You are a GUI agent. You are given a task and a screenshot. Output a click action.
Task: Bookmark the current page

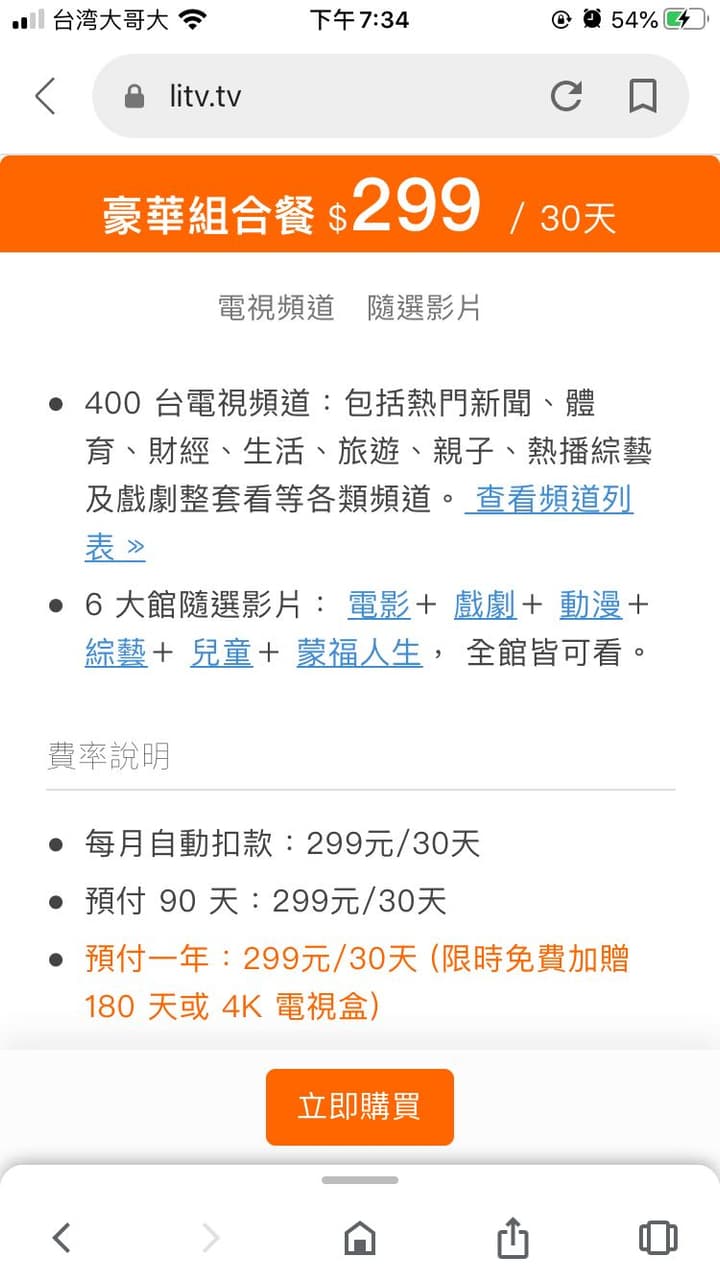(x=643, y=96)
